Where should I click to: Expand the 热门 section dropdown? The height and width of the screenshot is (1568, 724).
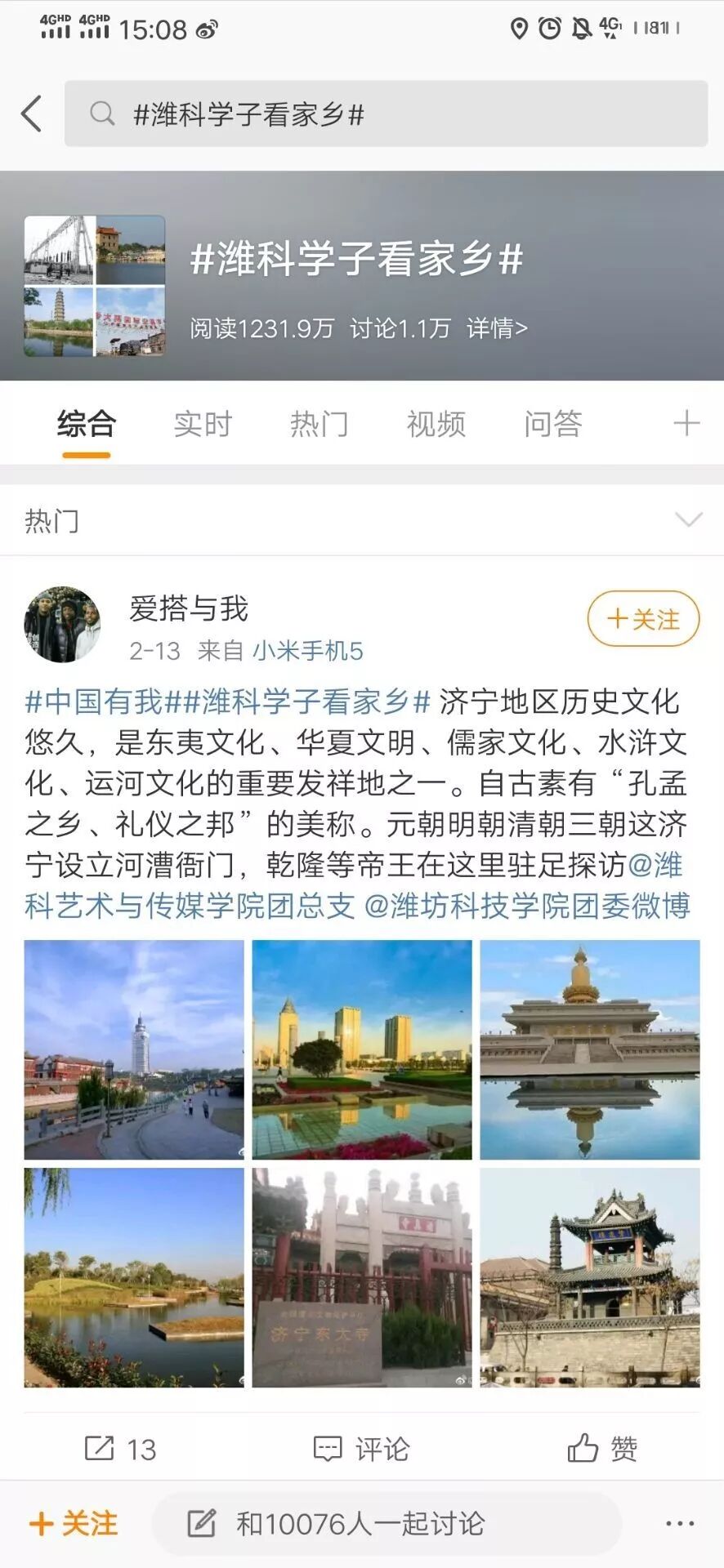point(688,520)
